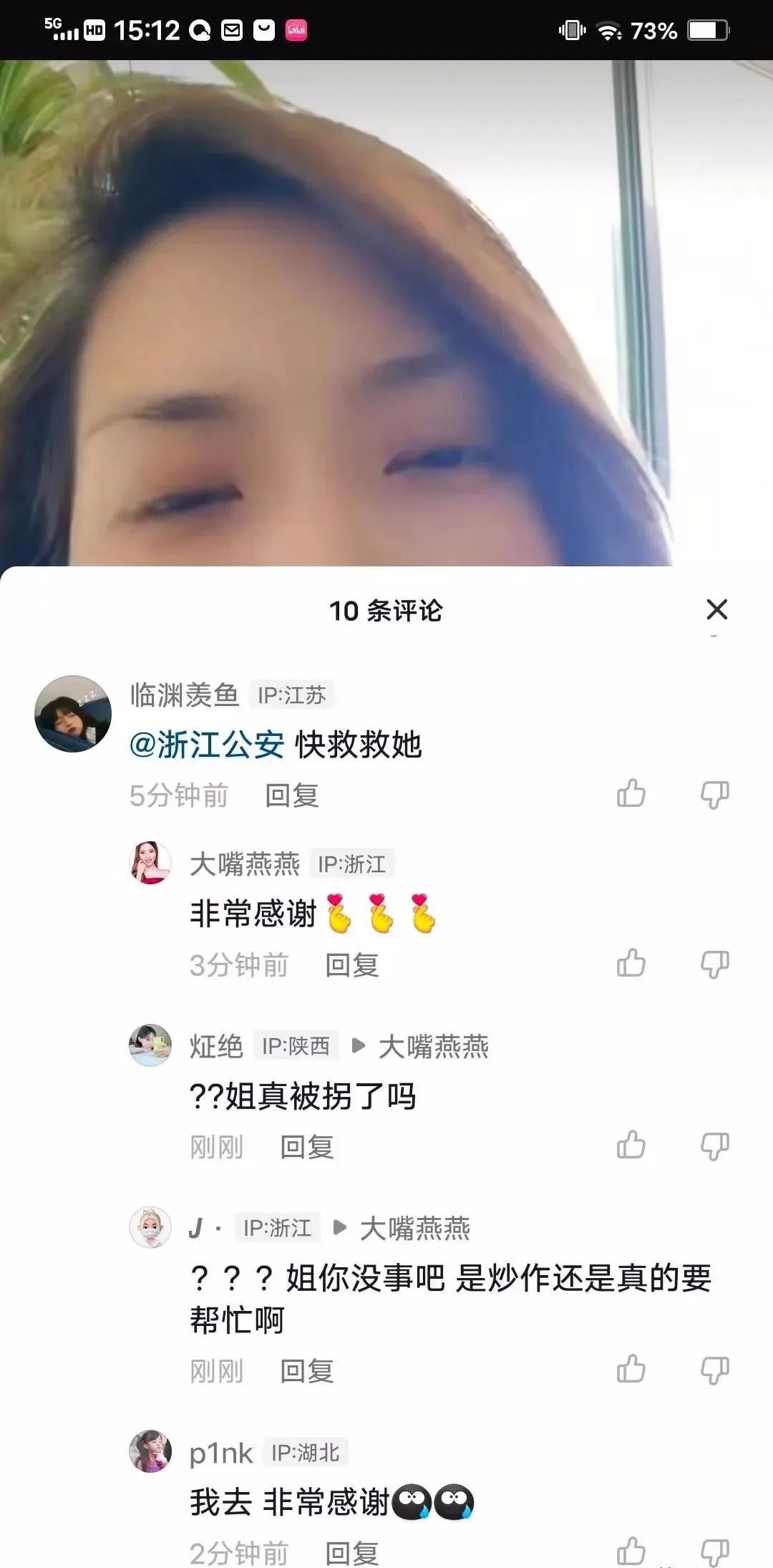Dislike 大嘴燕燕's 非常感谢 comment

point(714,964)
